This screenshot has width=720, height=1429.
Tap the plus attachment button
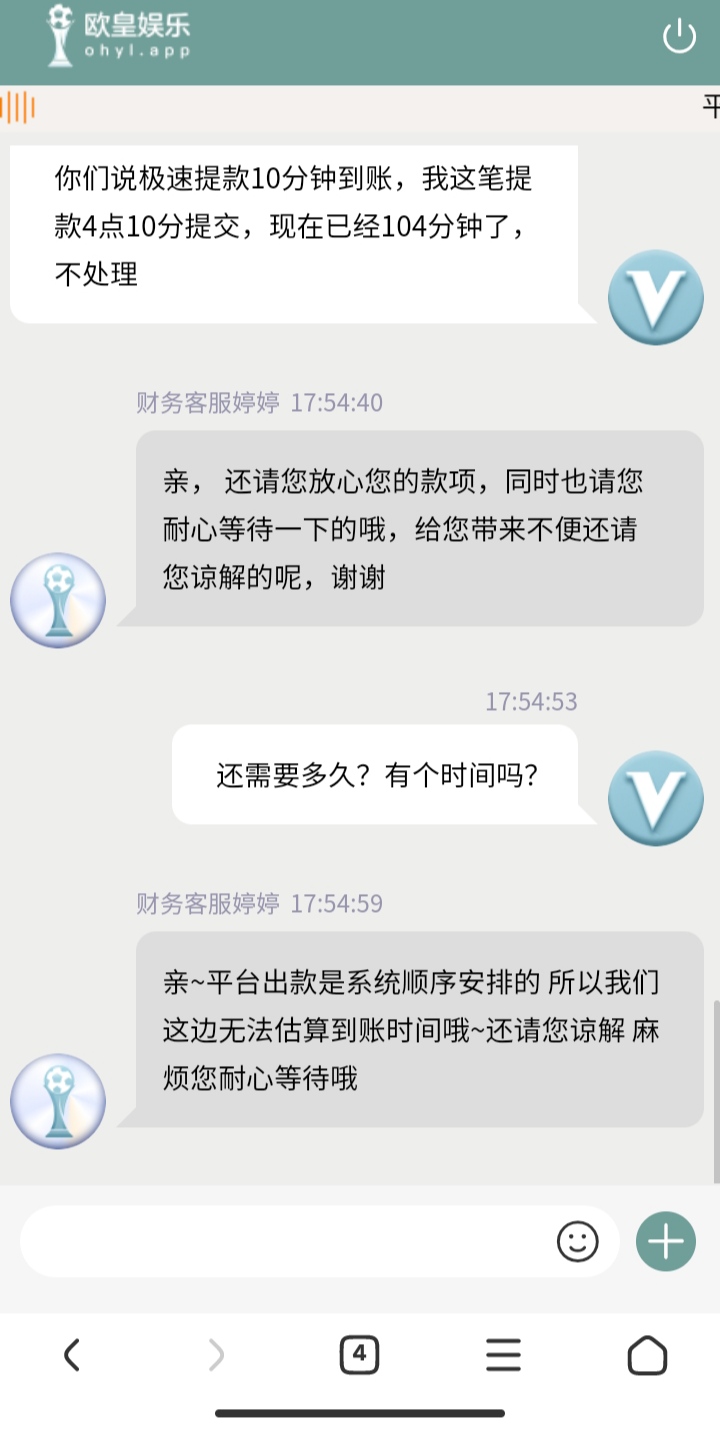click(x=666, y=1242)
